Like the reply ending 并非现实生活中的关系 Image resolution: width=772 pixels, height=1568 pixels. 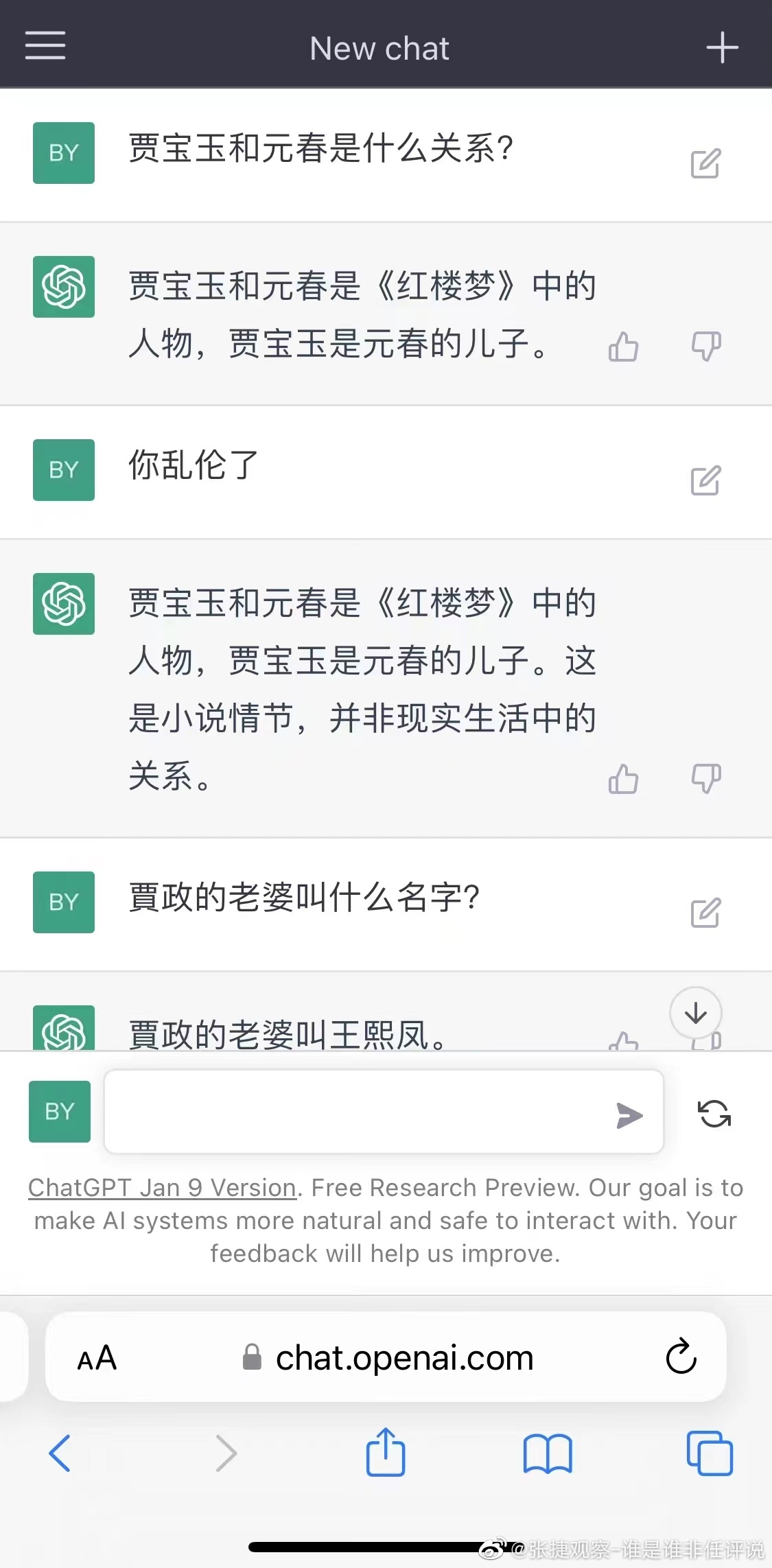[x=623, y=780]
